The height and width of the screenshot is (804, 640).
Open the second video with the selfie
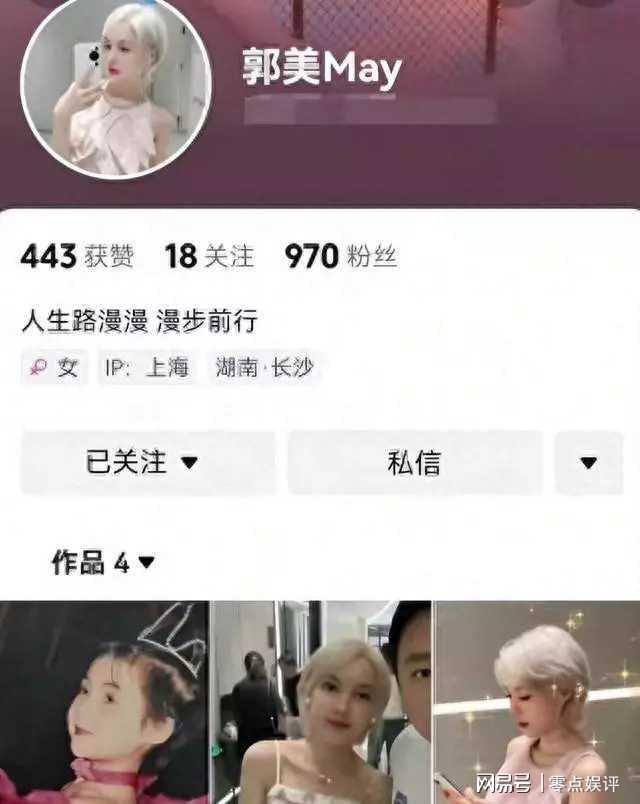pyautogui.click(x=321, y=702)
